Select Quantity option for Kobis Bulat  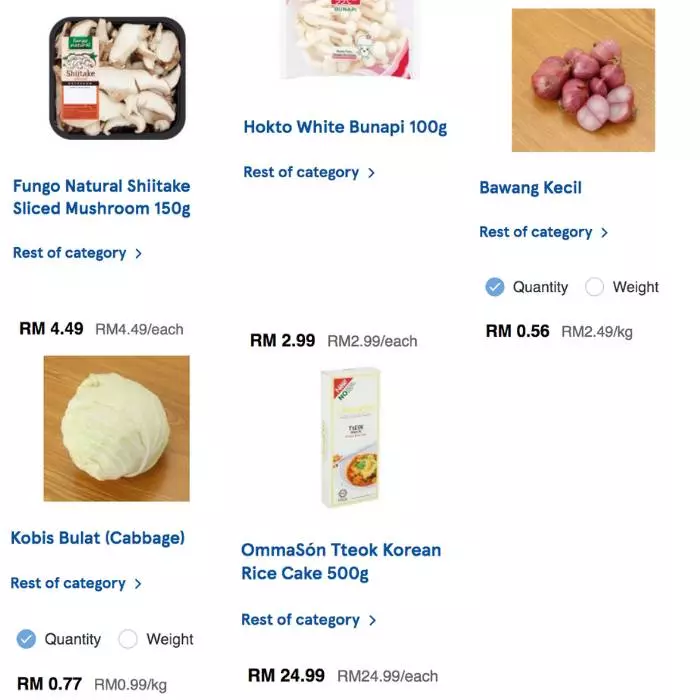[x=27, y=639]
